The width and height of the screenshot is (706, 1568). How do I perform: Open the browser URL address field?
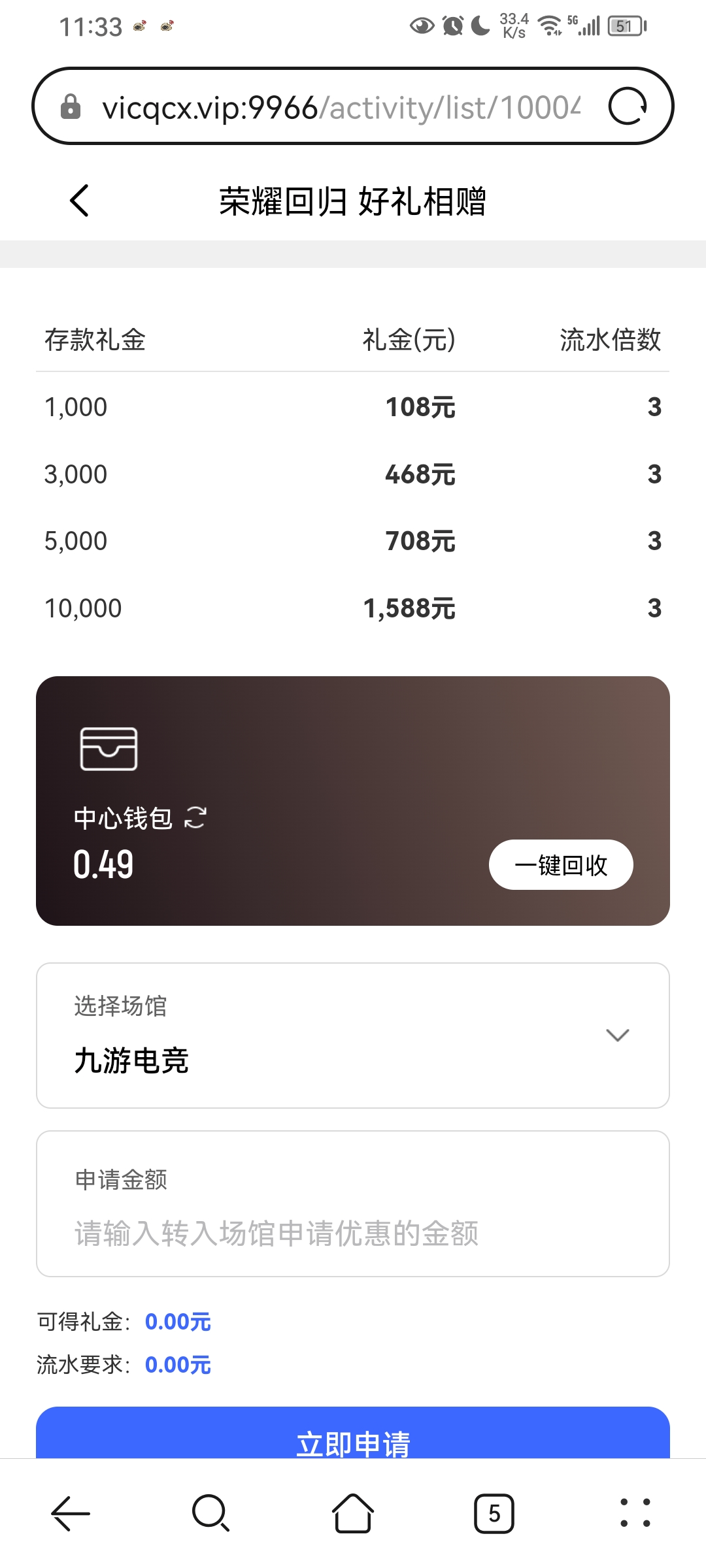click(x=340, y=107)
